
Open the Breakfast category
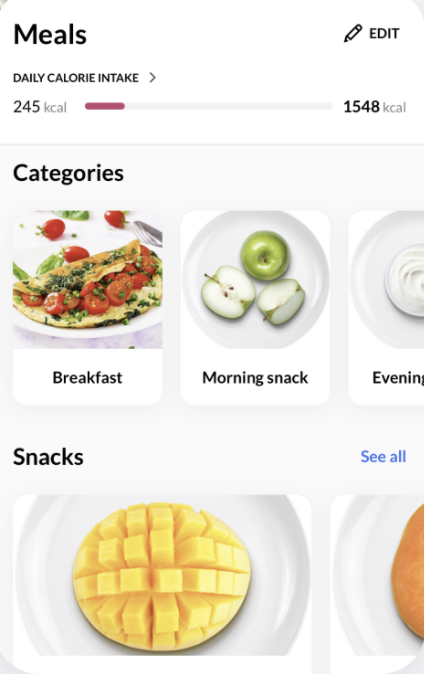[x=88, y=307]
